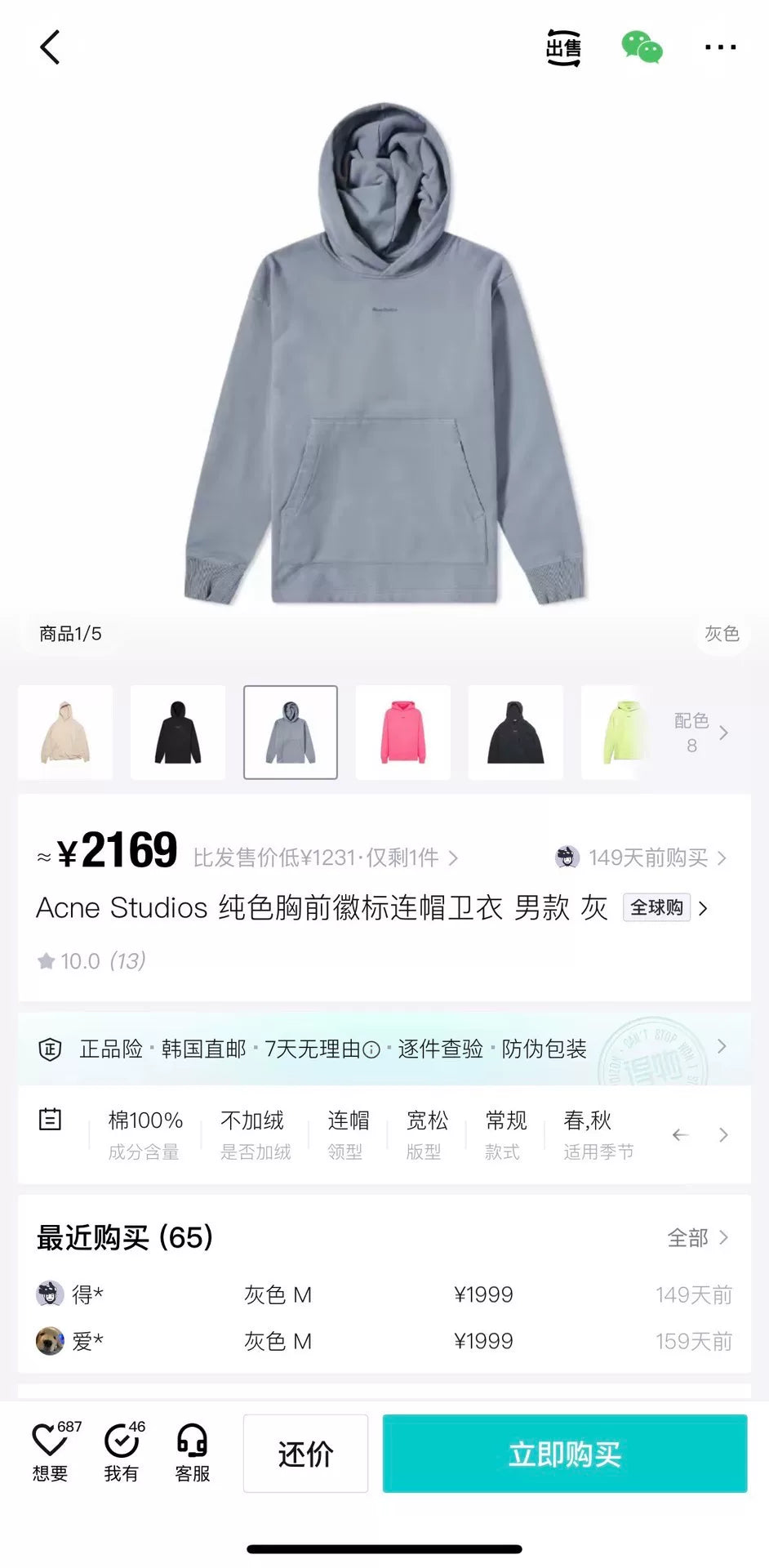The height and width of the screenshot is (1568, 769).
Task: Tap 还价 to make an offer
Action: coord(305,1454)
